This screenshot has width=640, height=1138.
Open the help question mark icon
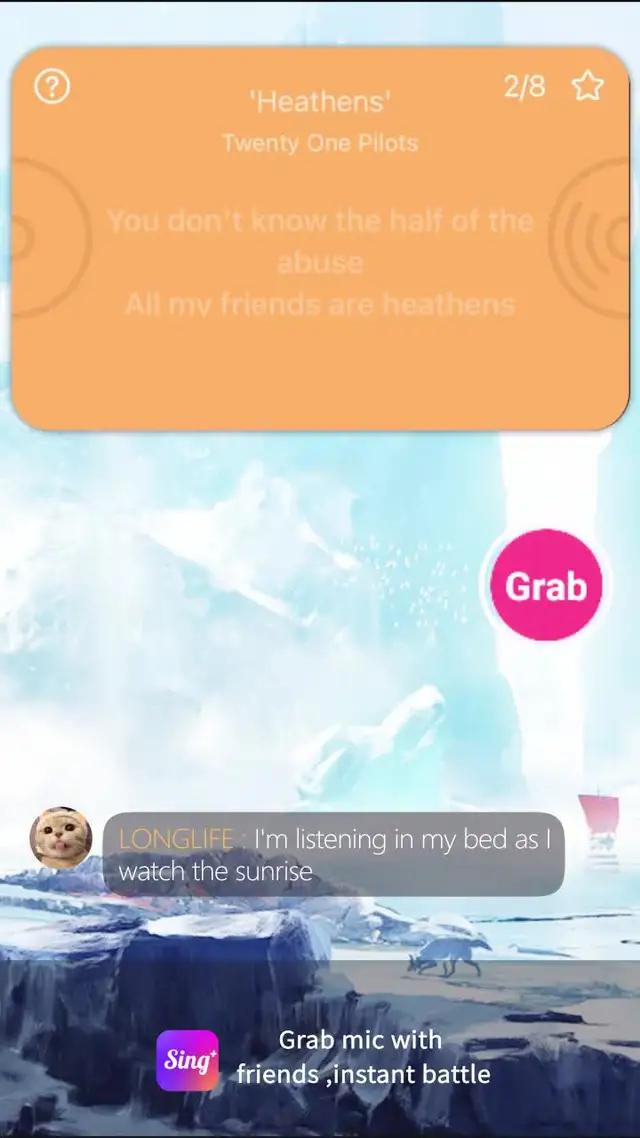click(x=52, y=88)
